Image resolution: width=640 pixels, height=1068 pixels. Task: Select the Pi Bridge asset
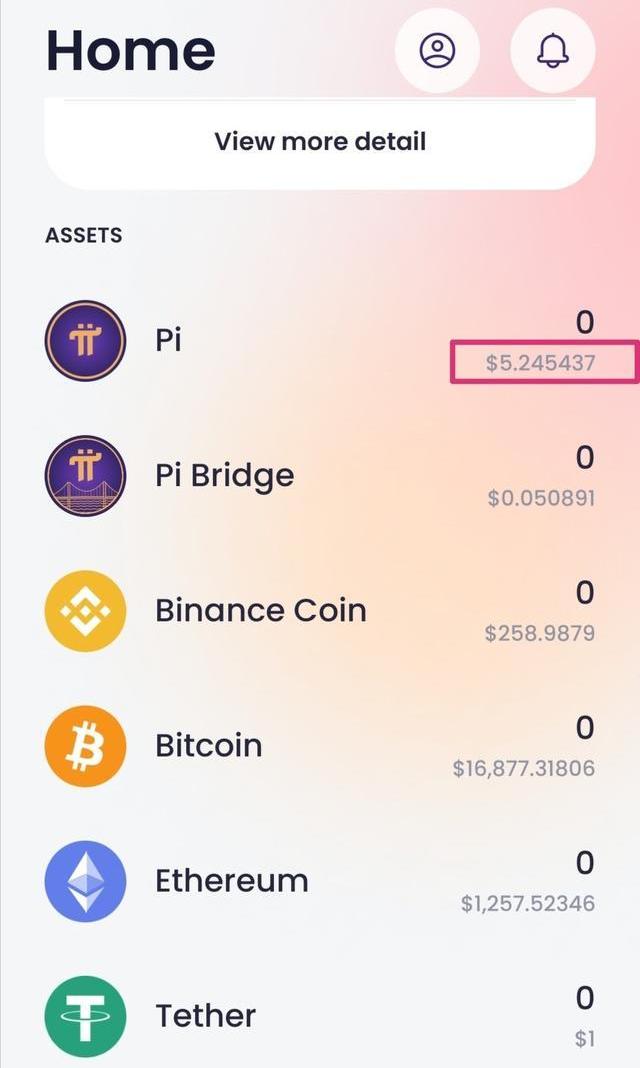[320, 475]
